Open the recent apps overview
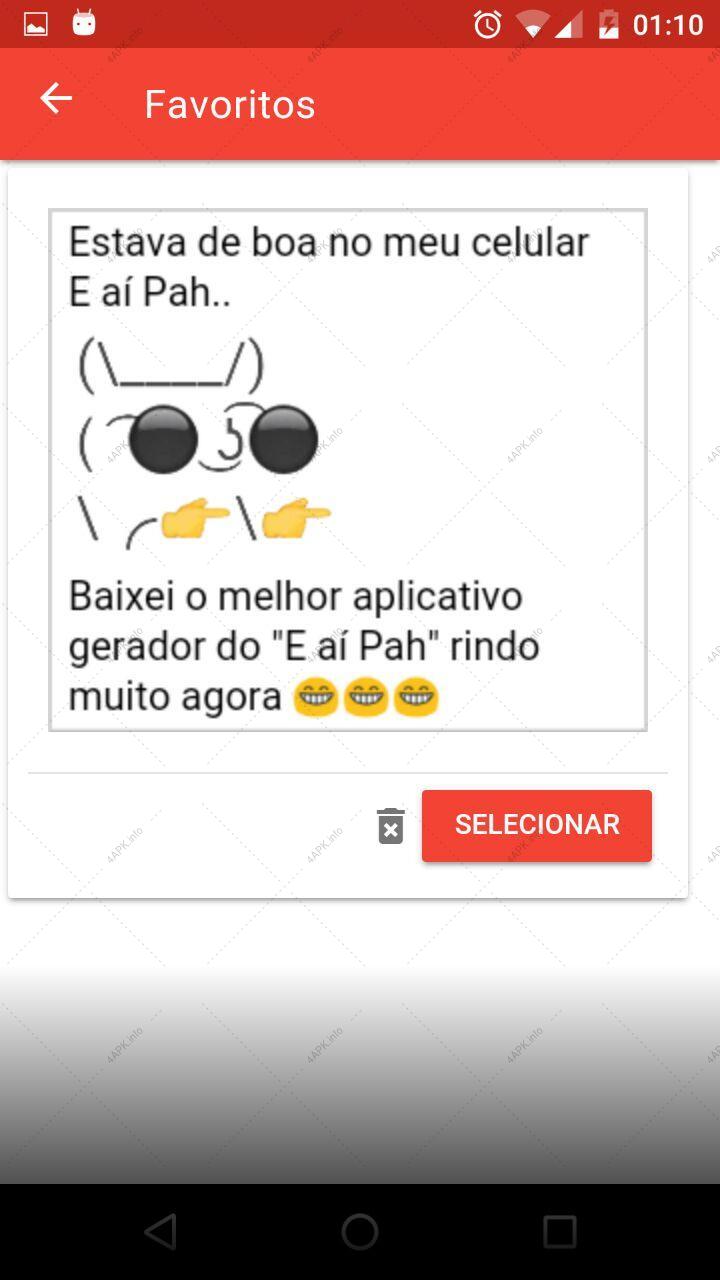Viewport: 720px width, 1280px height. (x=560, y=1231)
